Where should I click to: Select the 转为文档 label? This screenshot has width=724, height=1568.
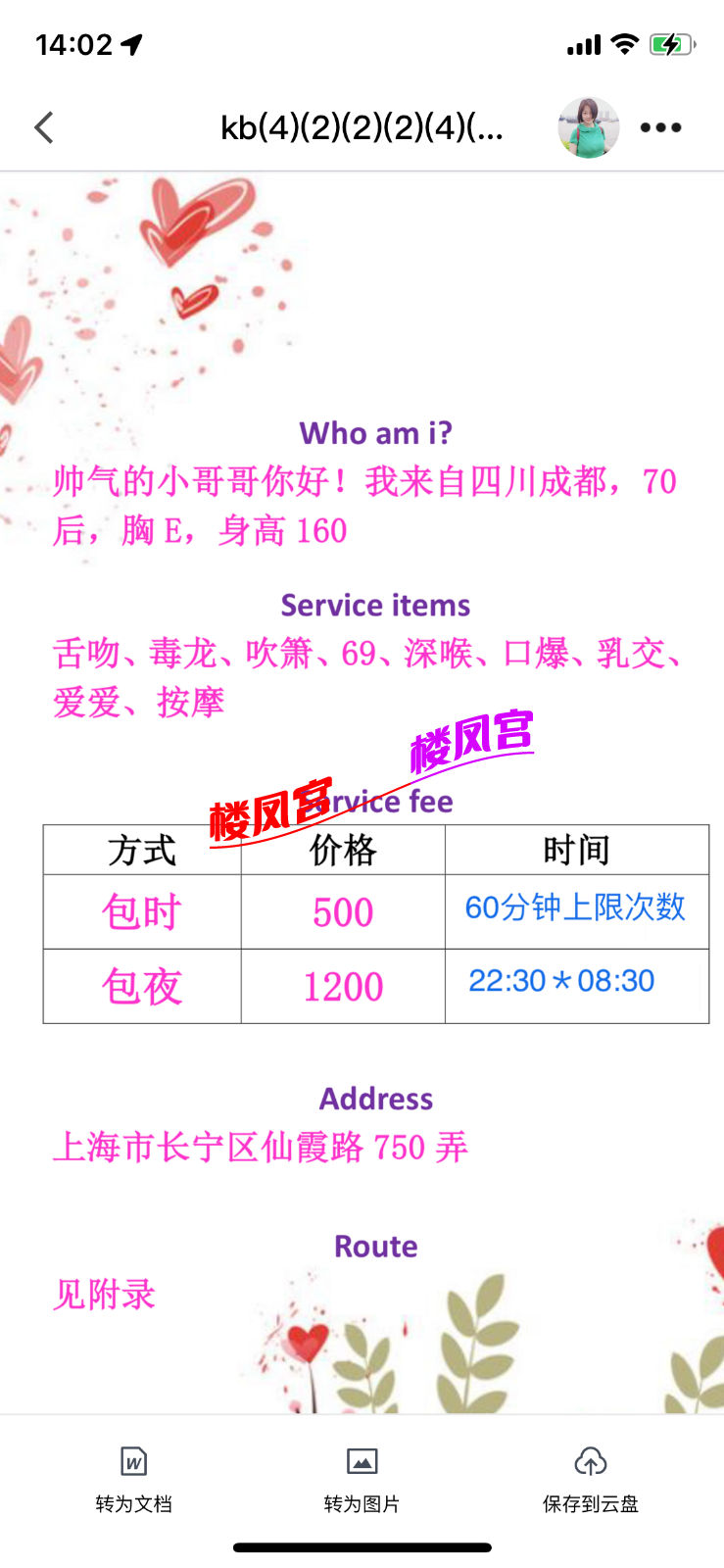(132, 1503)
